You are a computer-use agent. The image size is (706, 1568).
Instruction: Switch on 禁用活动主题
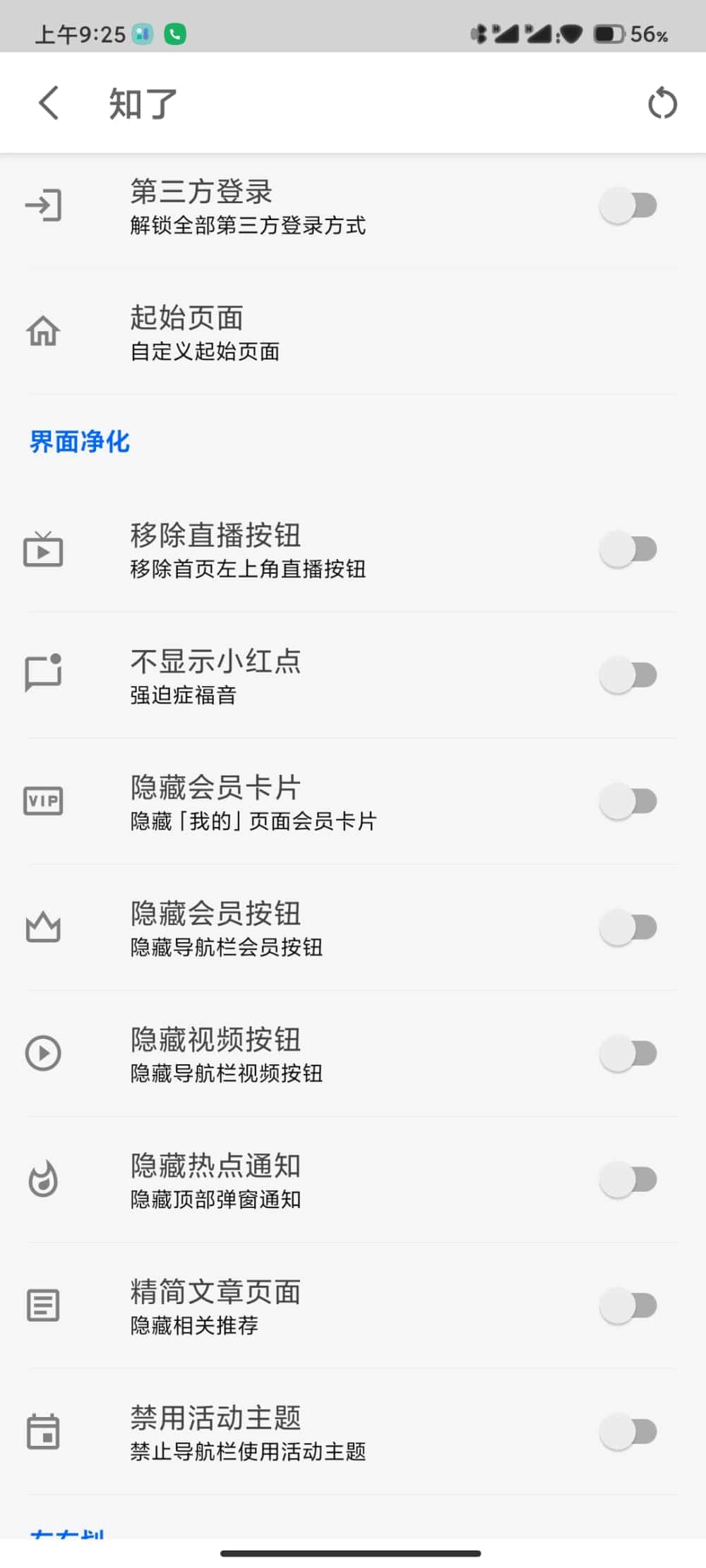click(x=628, y=1432)
